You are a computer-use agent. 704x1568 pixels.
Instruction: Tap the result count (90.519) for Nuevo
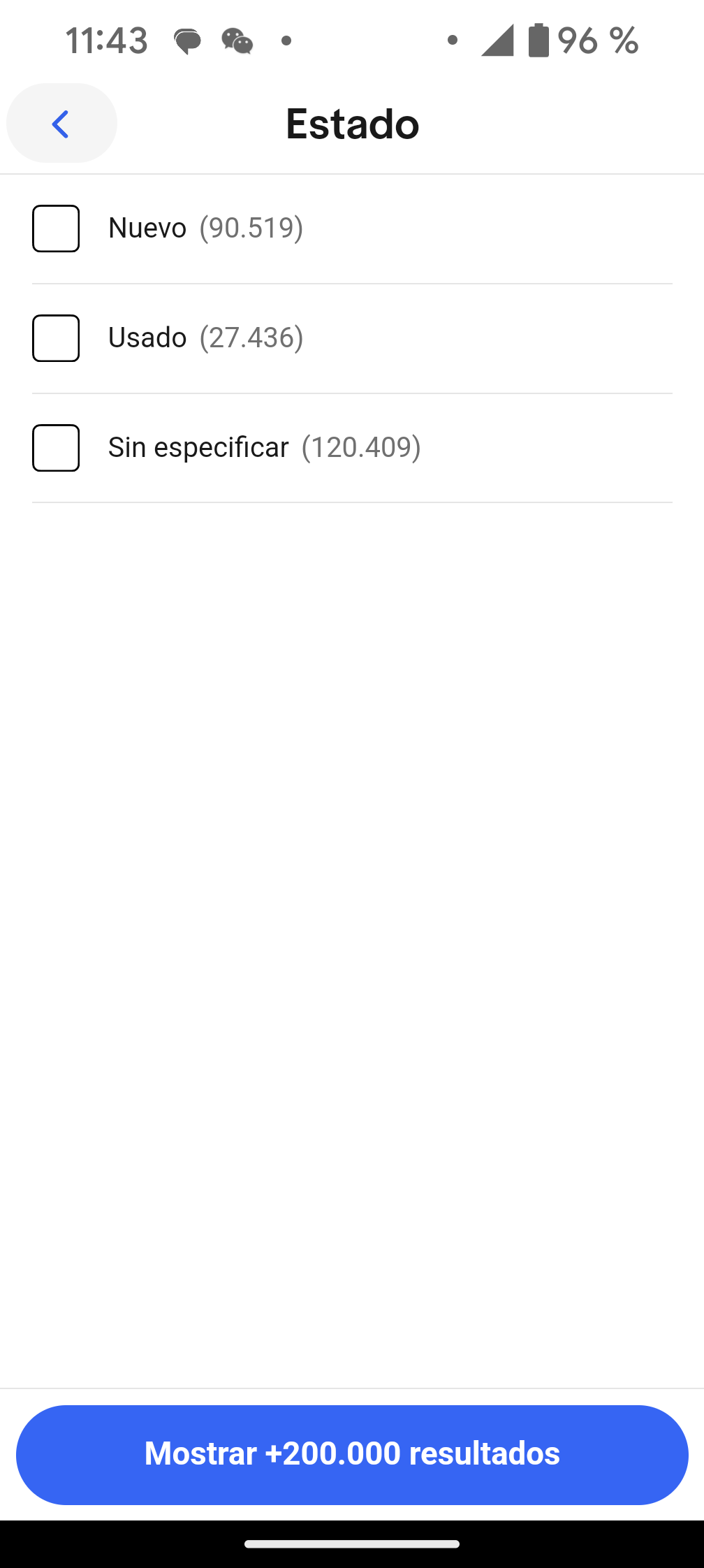pos(251,228)
